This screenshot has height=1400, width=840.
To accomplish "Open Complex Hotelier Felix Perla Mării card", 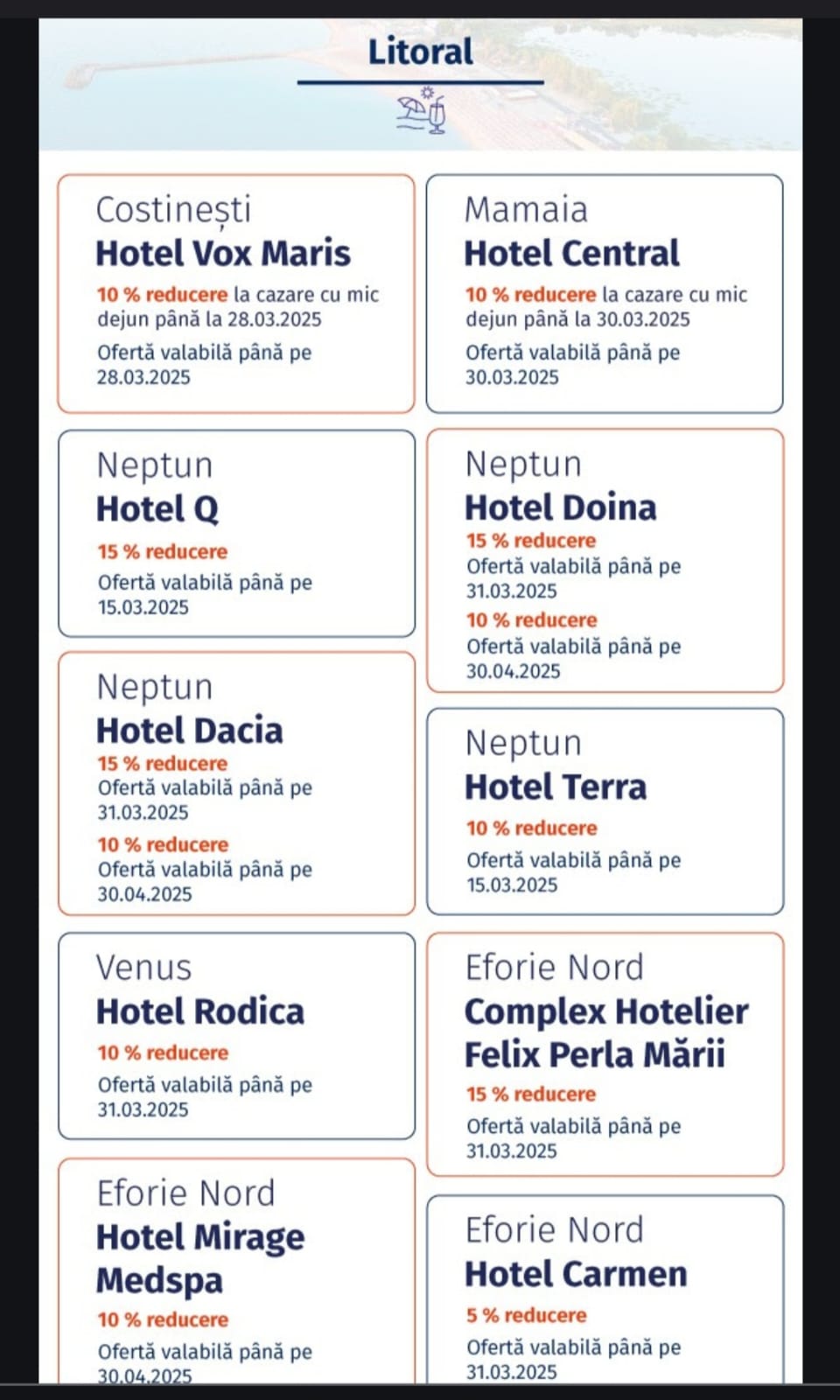I will point(604,1054).
